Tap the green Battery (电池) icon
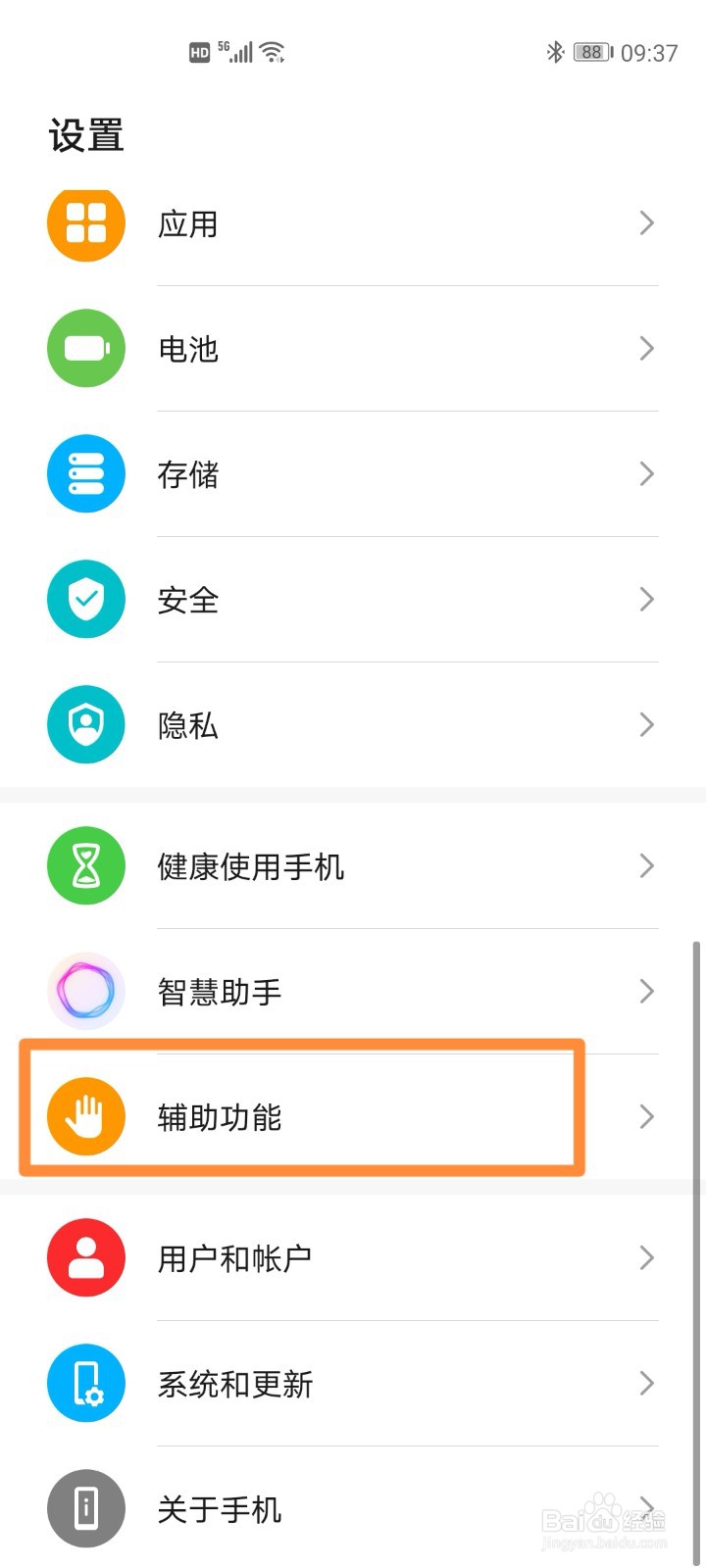706x1568 pixels. point(85,349)
